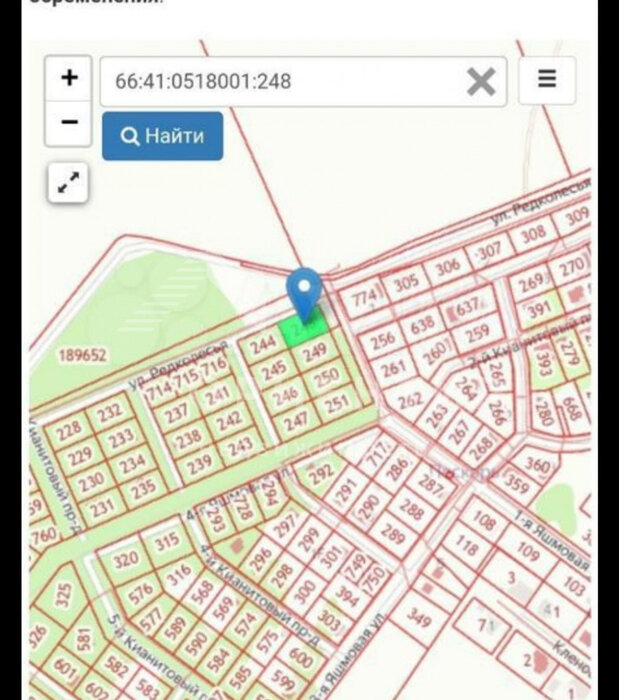This screenshot has width=619, height=700.
Task: Open the hamburger menu
Action: tap(546, 80)
